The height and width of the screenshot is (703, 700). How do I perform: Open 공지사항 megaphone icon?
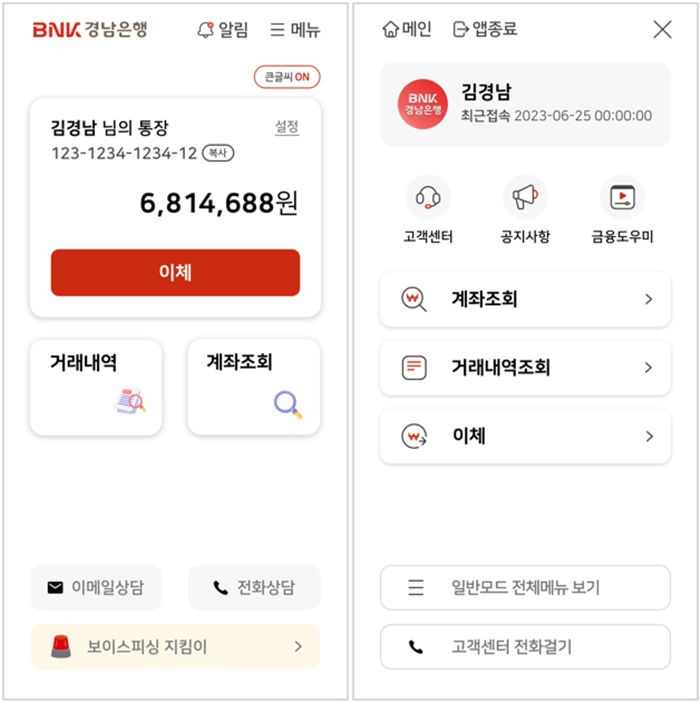525,208
